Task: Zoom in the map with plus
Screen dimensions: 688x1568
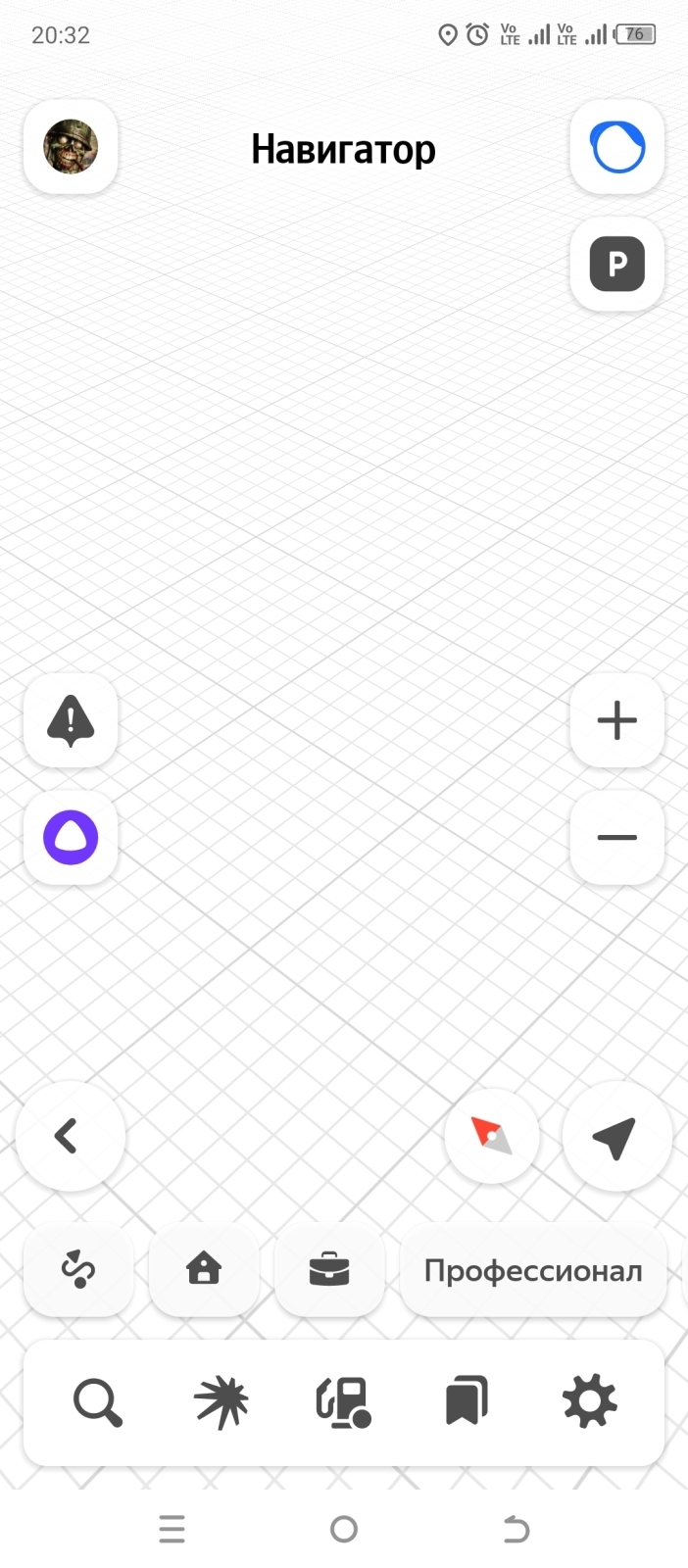Action: (x=617, y=720)
